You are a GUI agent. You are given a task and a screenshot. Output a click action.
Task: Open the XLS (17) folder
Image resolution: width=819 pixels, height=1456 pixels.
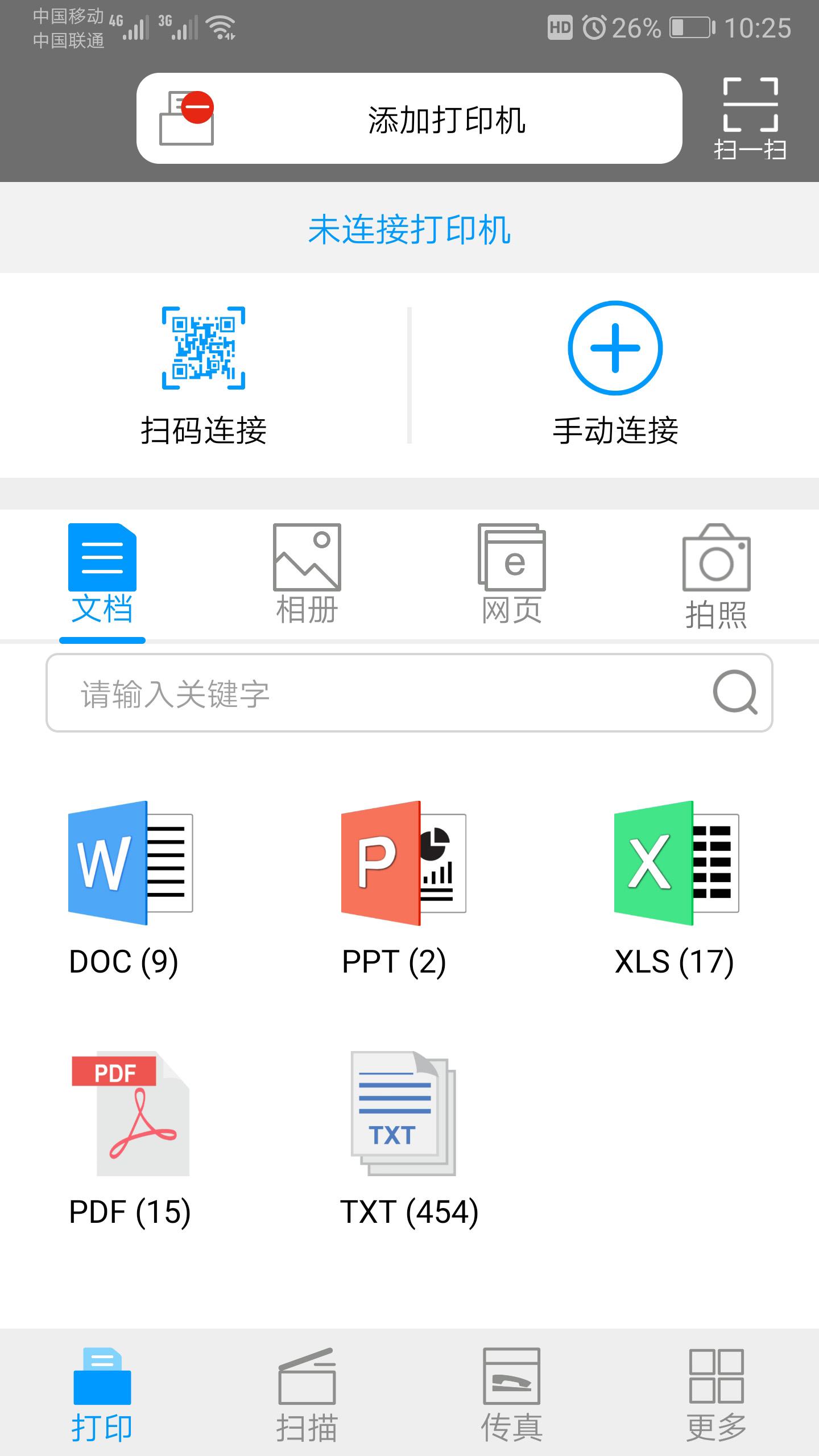[x=676, y=889]
